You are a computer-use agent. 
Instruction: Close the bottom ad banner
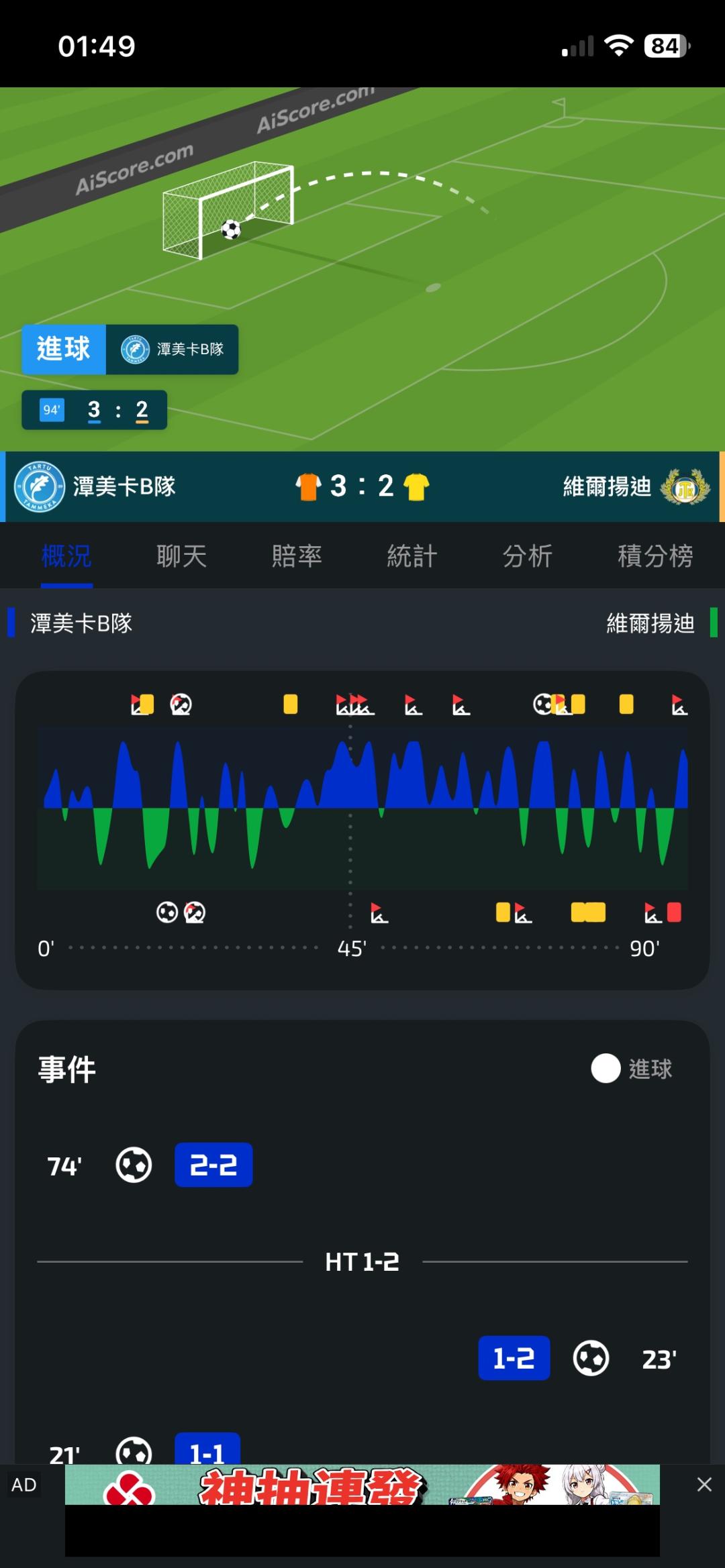[x=704, y=1484]
